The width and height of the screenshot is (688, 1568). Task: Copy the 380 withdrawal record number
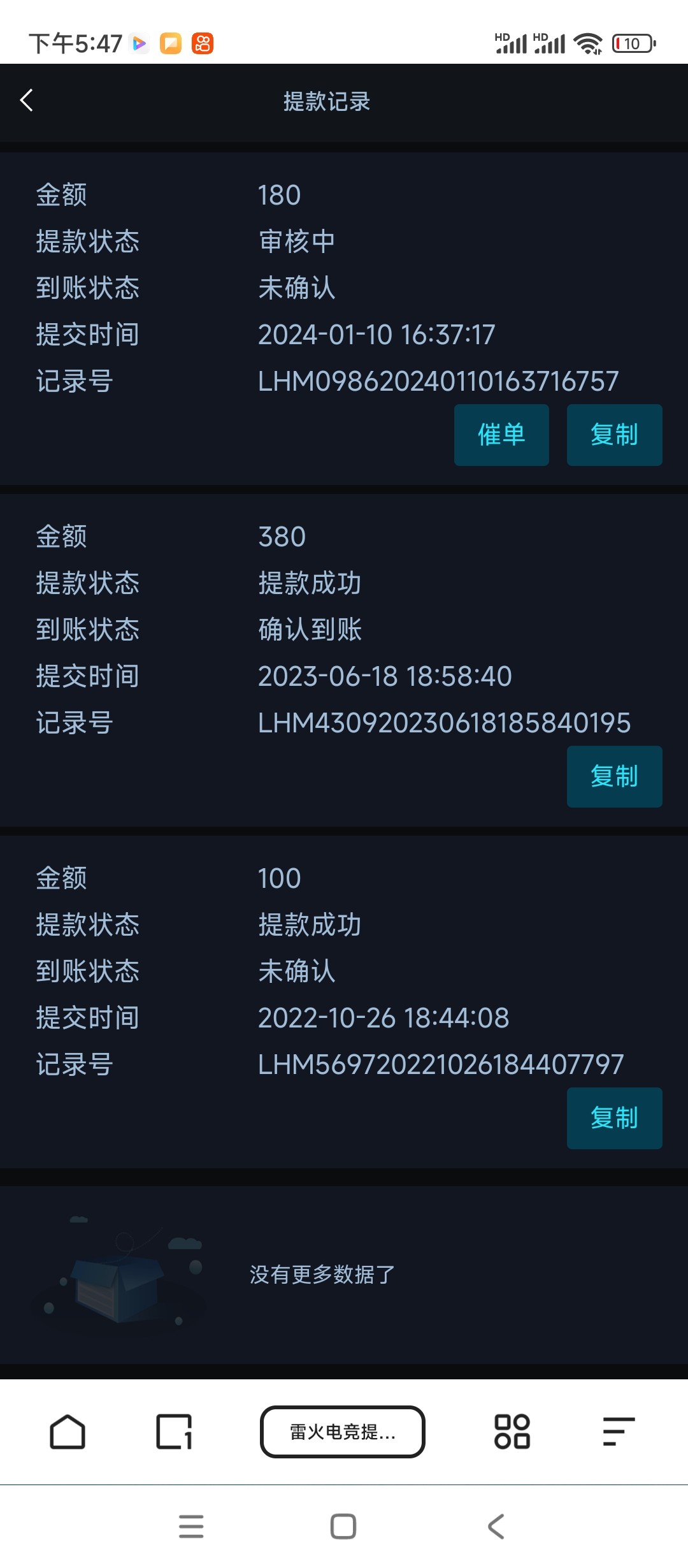(x=613, y=776)
